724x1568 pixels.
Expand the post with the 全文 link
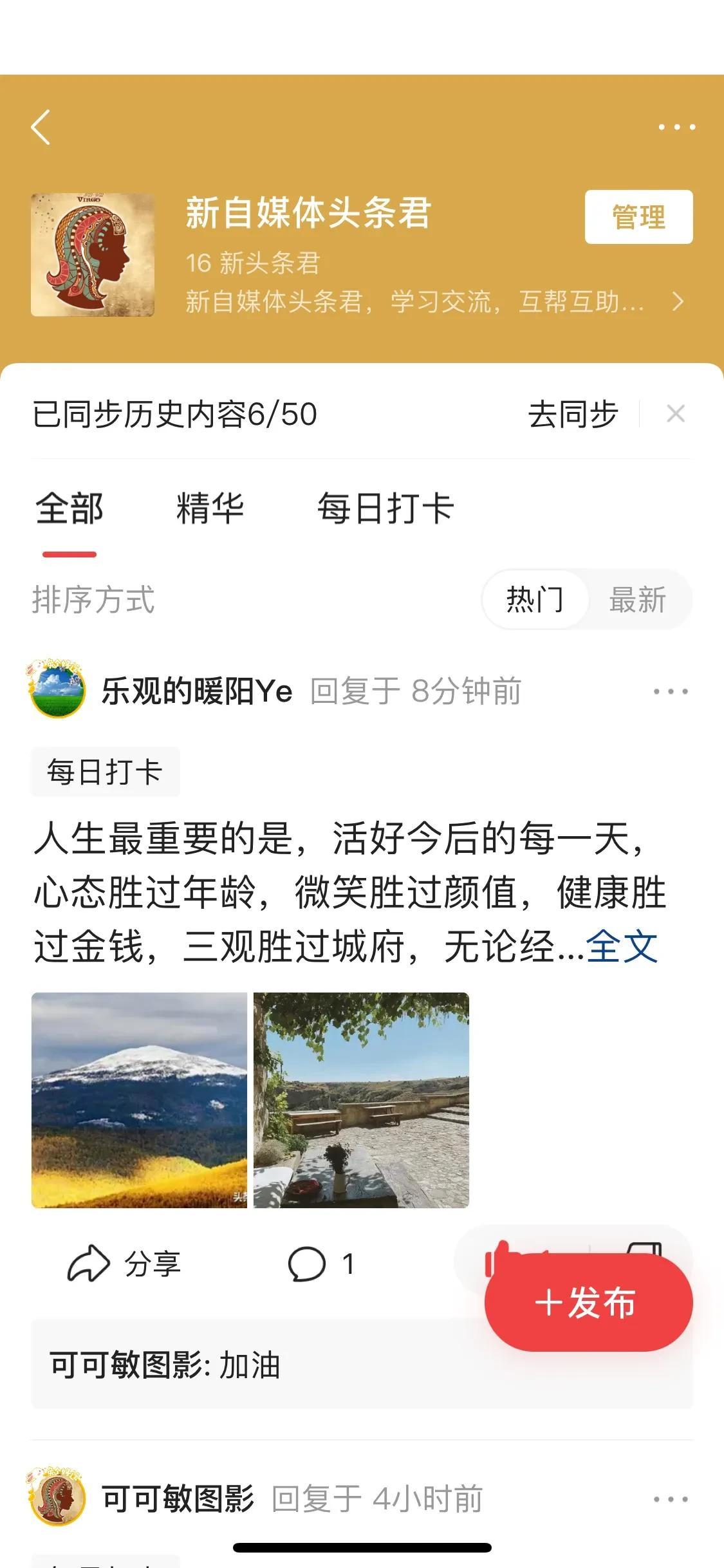622,946
